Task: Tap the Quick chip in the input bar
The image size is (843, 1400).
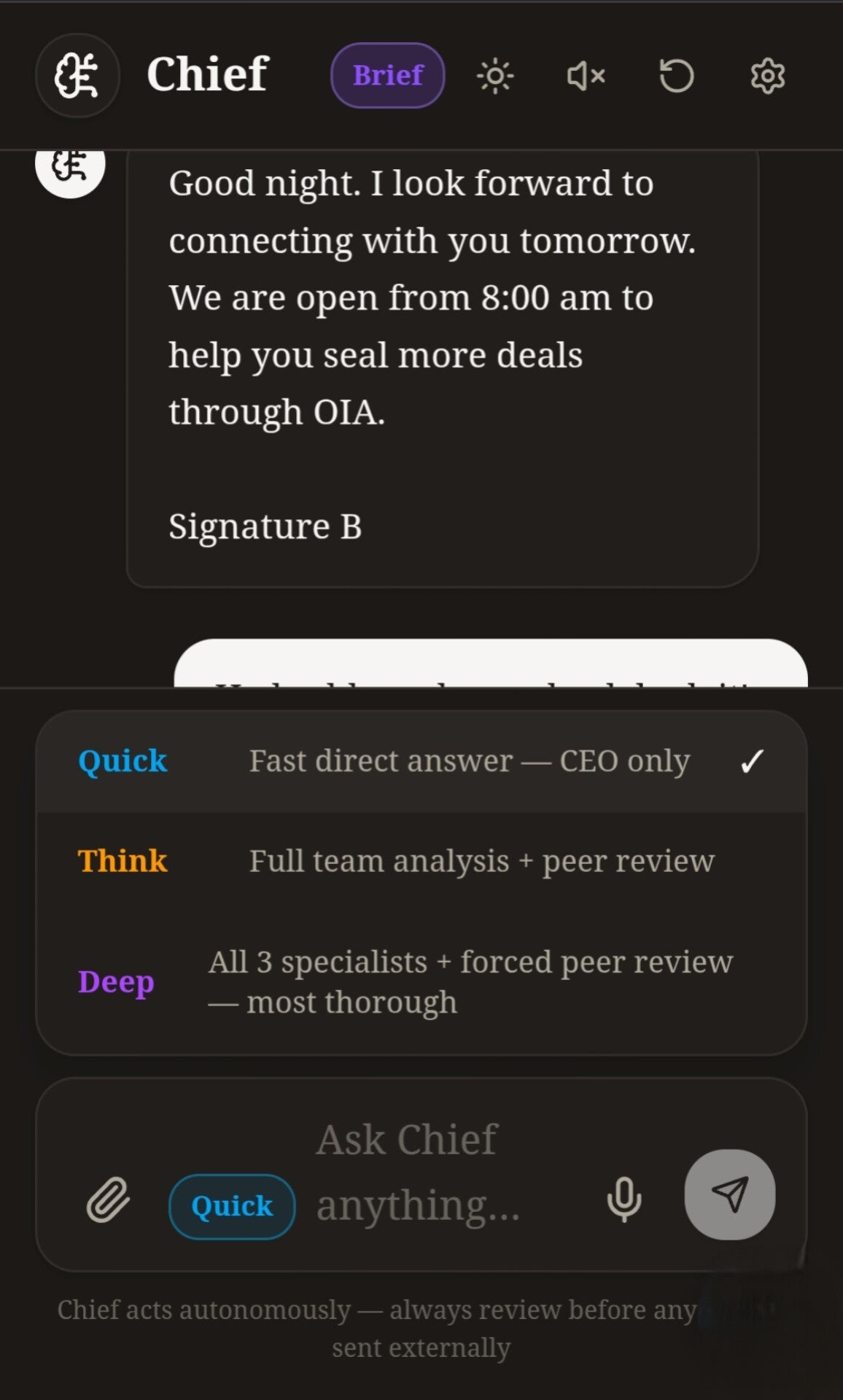Action: click(x=232, y=1206)
